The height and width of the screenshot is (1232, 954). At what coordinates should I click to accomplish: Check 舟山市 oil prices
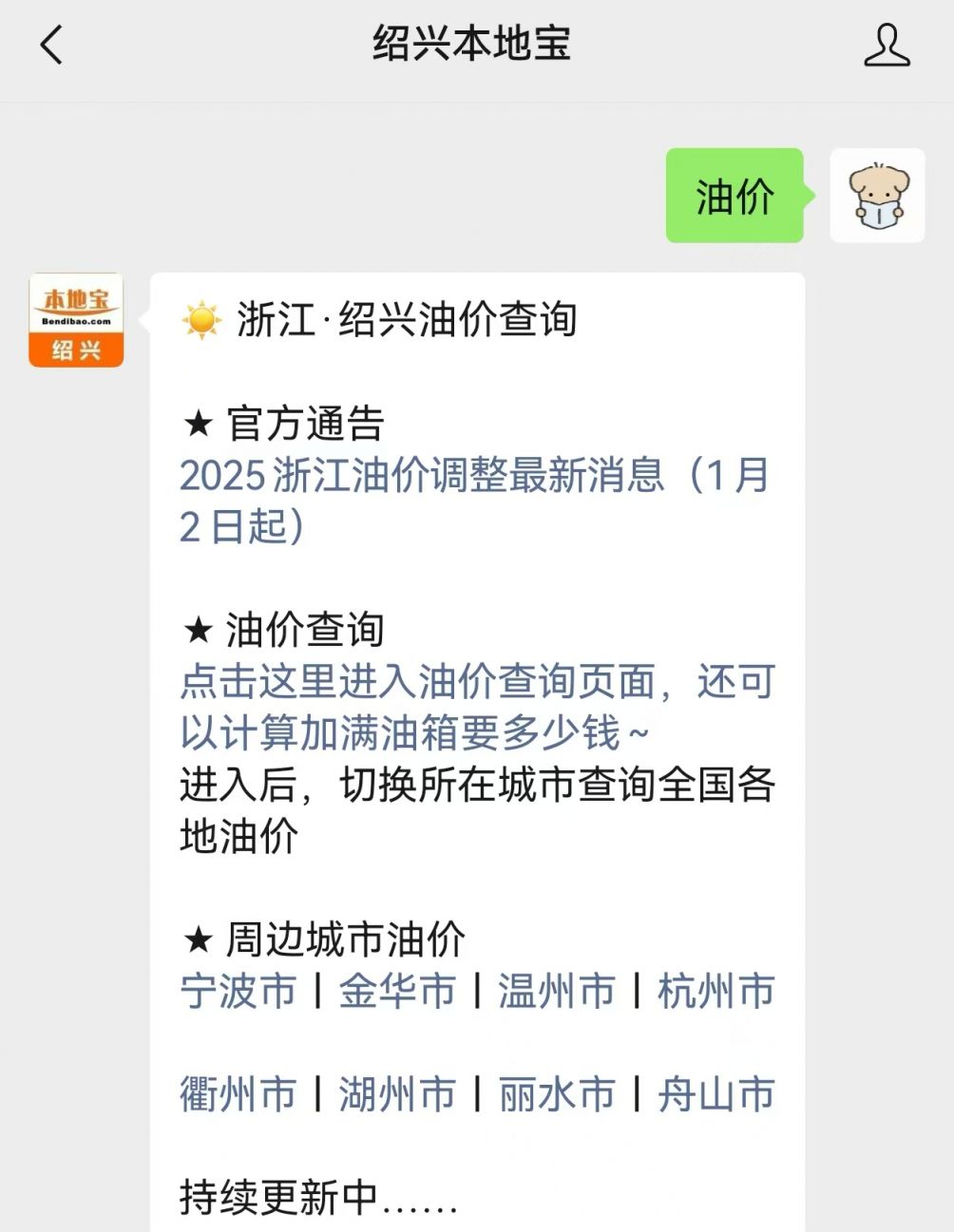[x=716, y=1094]
